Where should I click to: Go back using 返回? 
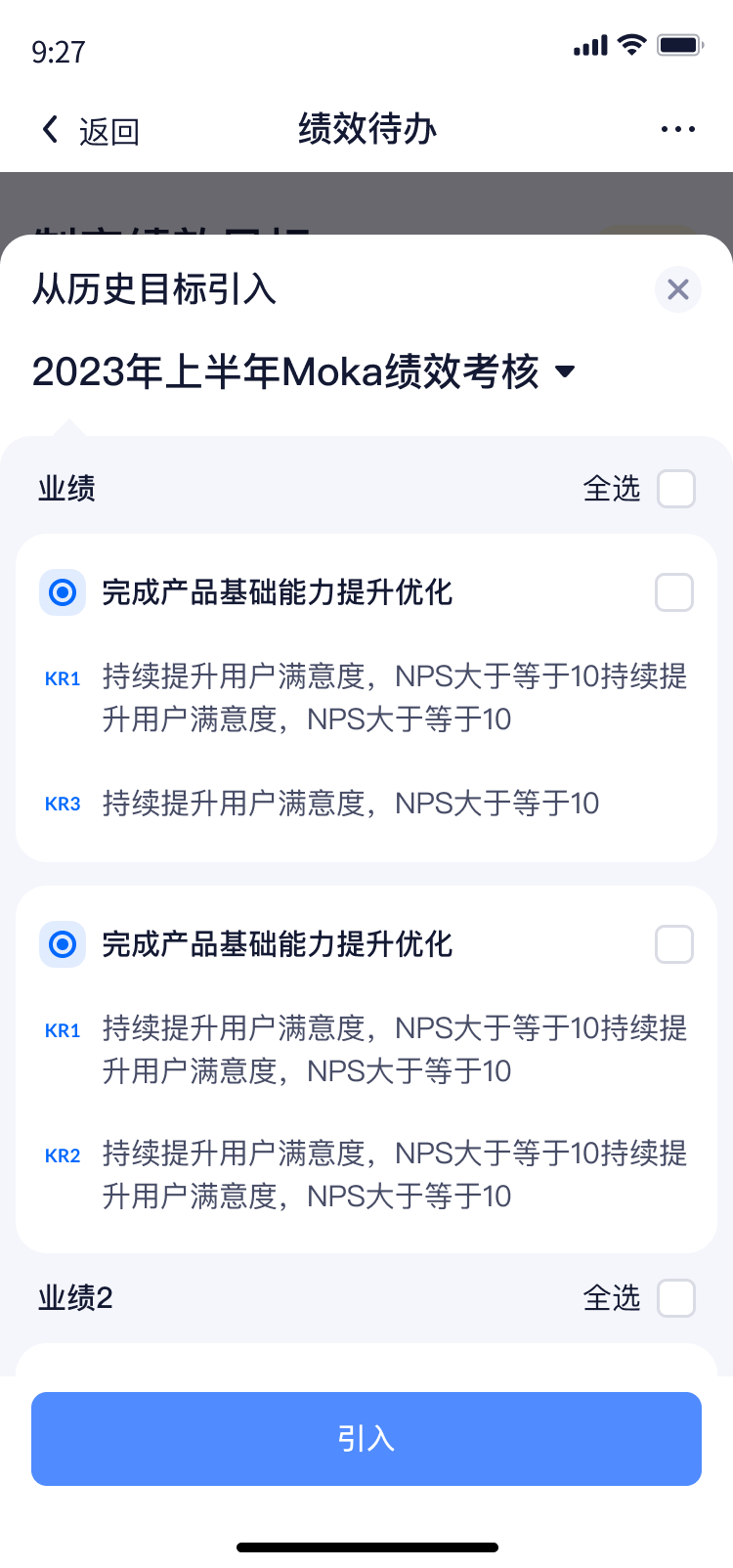(90, 130)
